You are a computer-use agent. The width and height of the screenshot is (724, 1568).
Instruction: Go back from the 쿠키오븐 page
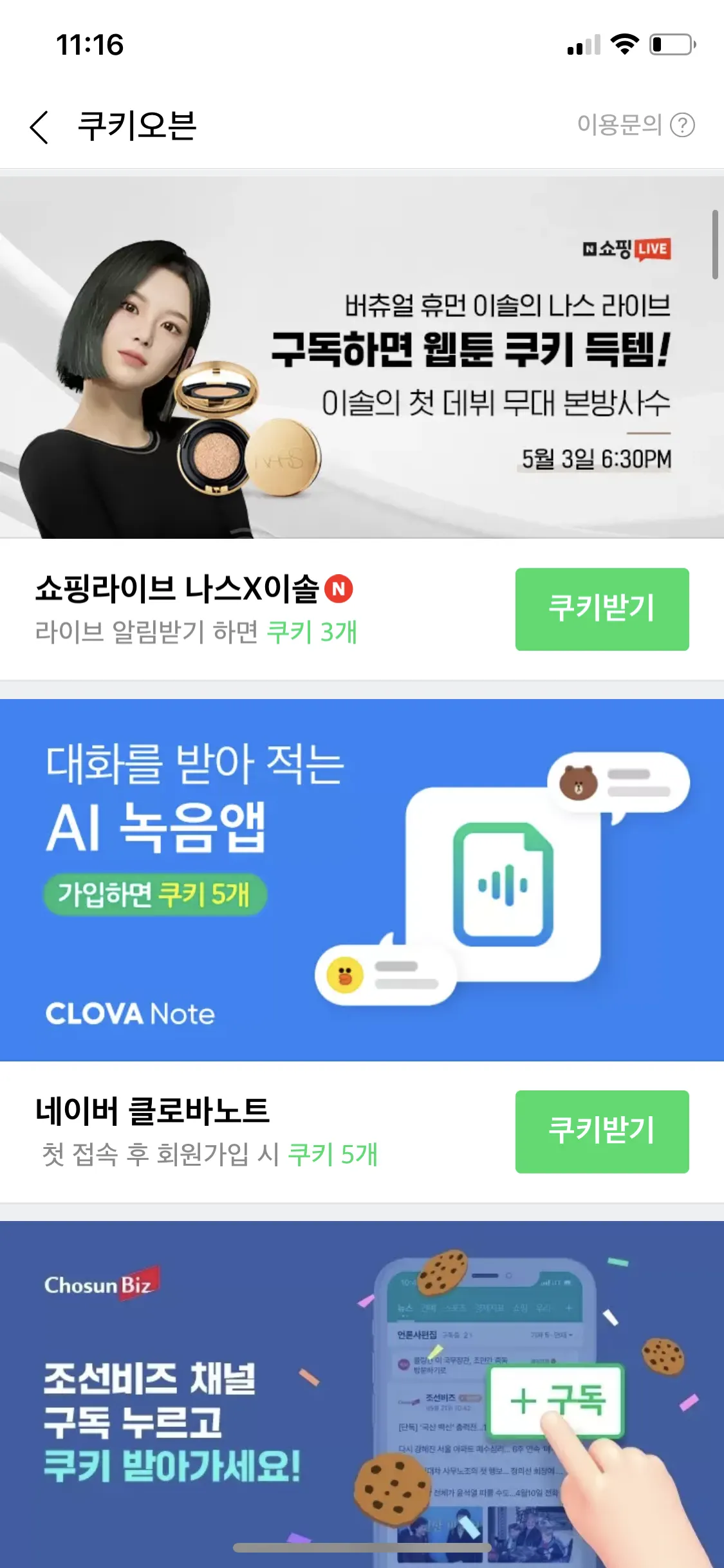(39, 126)
